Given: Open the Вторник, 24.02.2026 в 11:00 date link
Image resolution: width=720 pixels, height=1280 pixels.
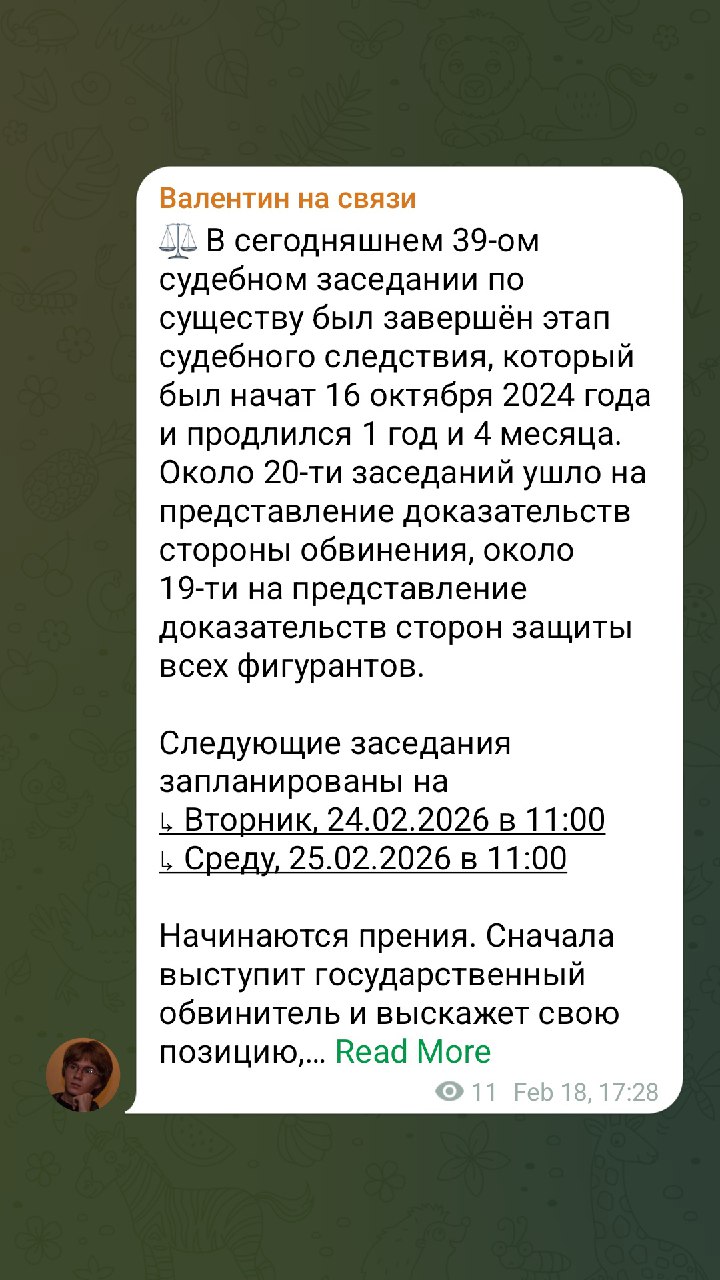Looking at the screenshot, I should (382, 820).
